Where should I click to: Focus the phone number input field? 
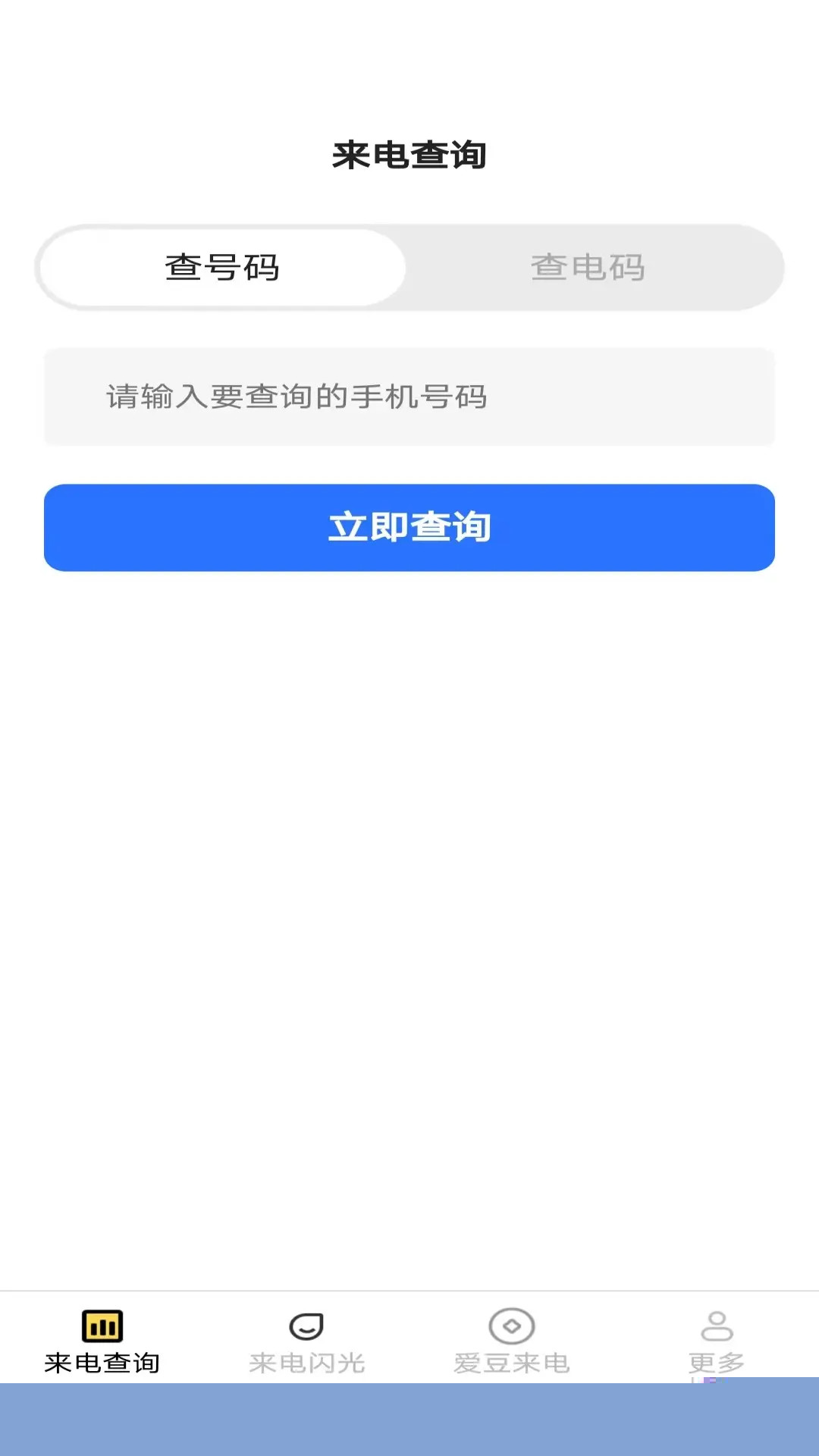coord(409,397)
